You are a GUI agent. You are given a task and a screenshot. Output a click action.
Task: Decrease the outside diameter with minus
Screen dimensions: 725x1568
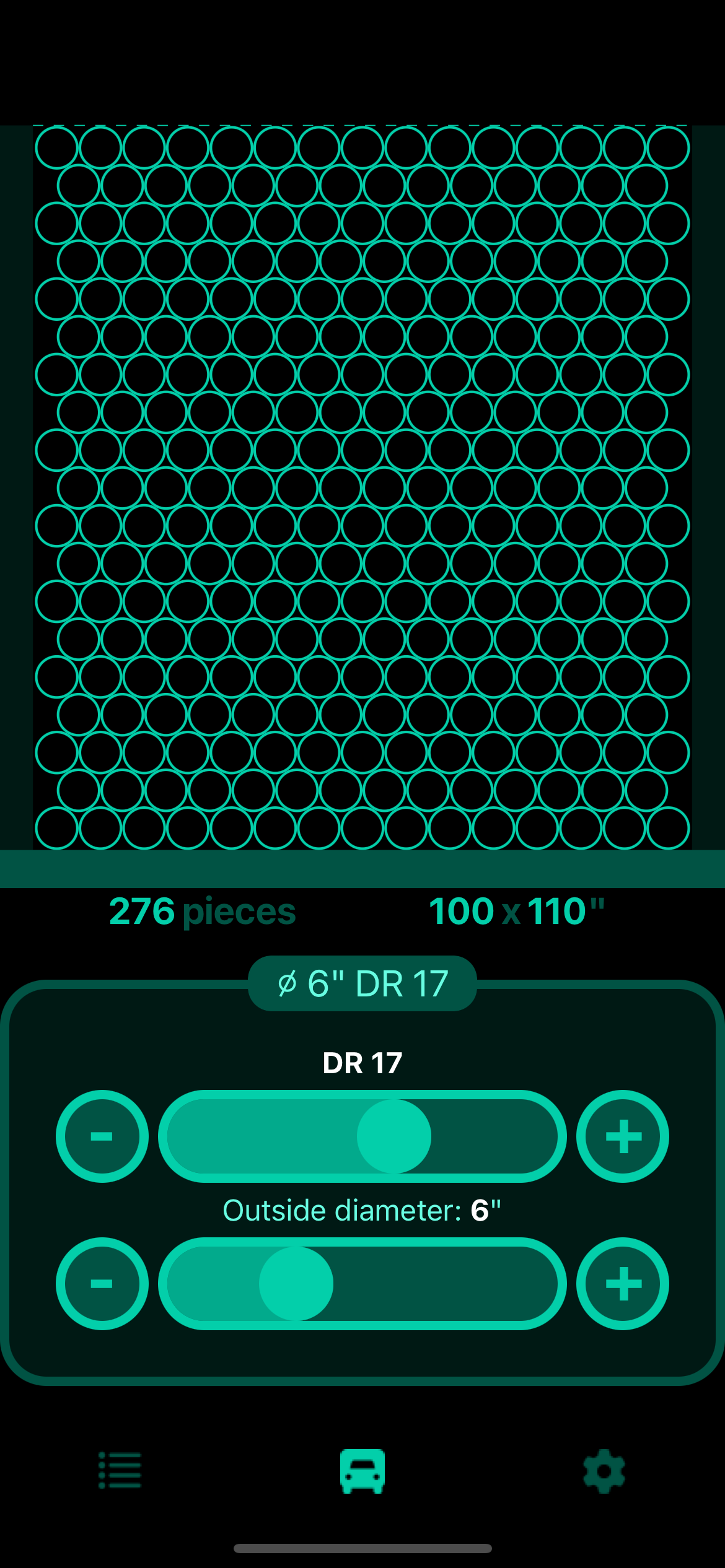pos(102,1284)
